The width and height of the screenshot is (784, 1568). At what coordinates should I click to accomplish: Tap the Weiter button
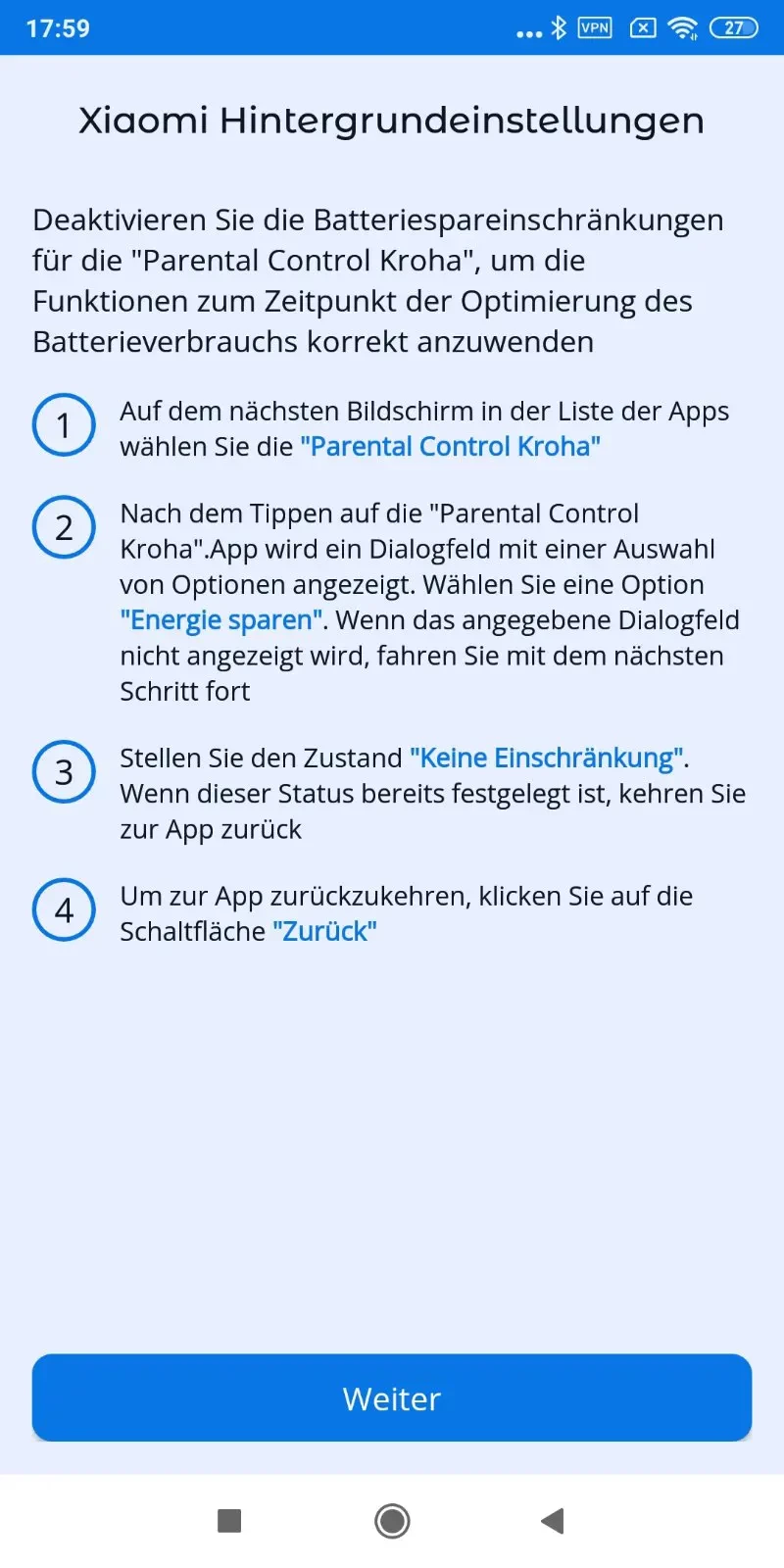tap(392, 1397)
